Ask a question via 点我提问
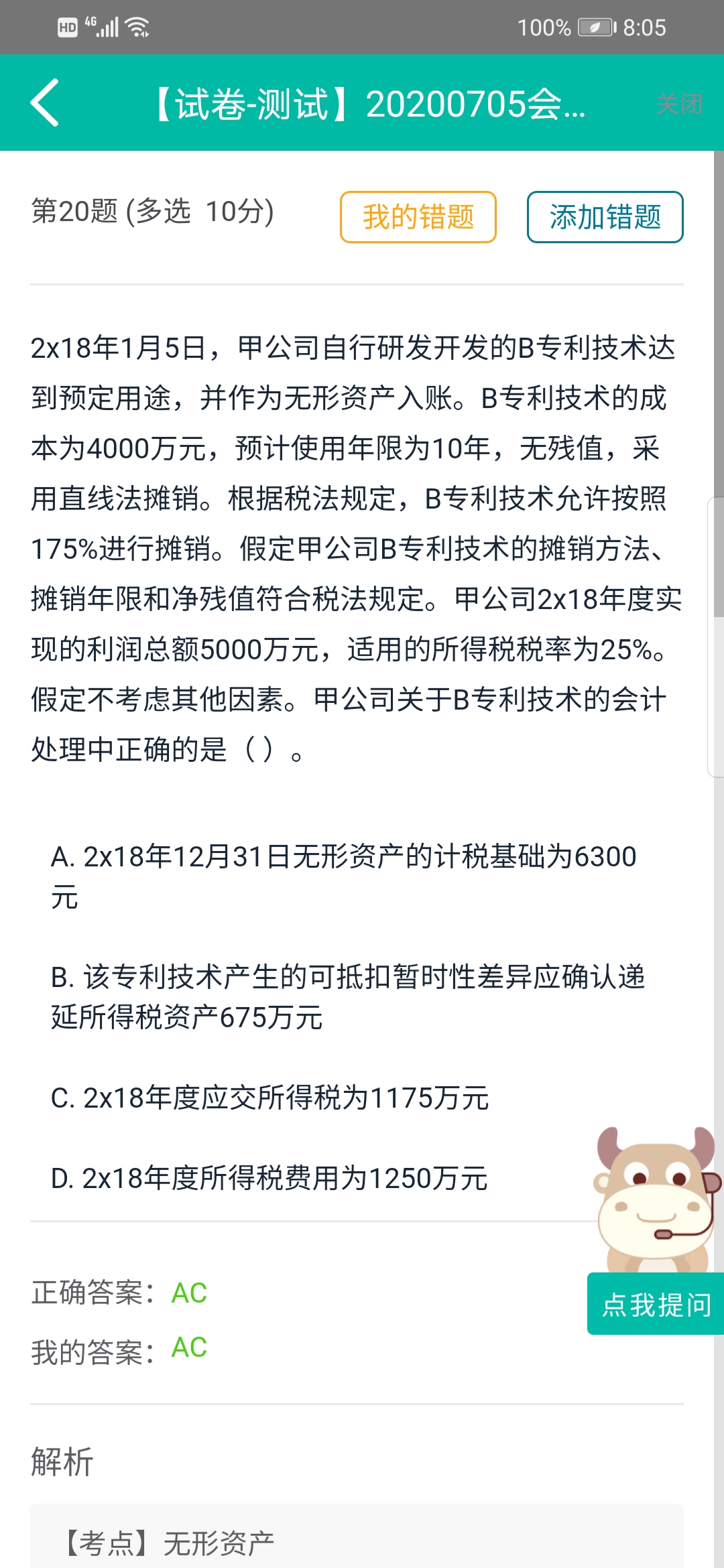Image resolution: width=724 pixels, height=1568 pixels. click(x=656, y=1304)
